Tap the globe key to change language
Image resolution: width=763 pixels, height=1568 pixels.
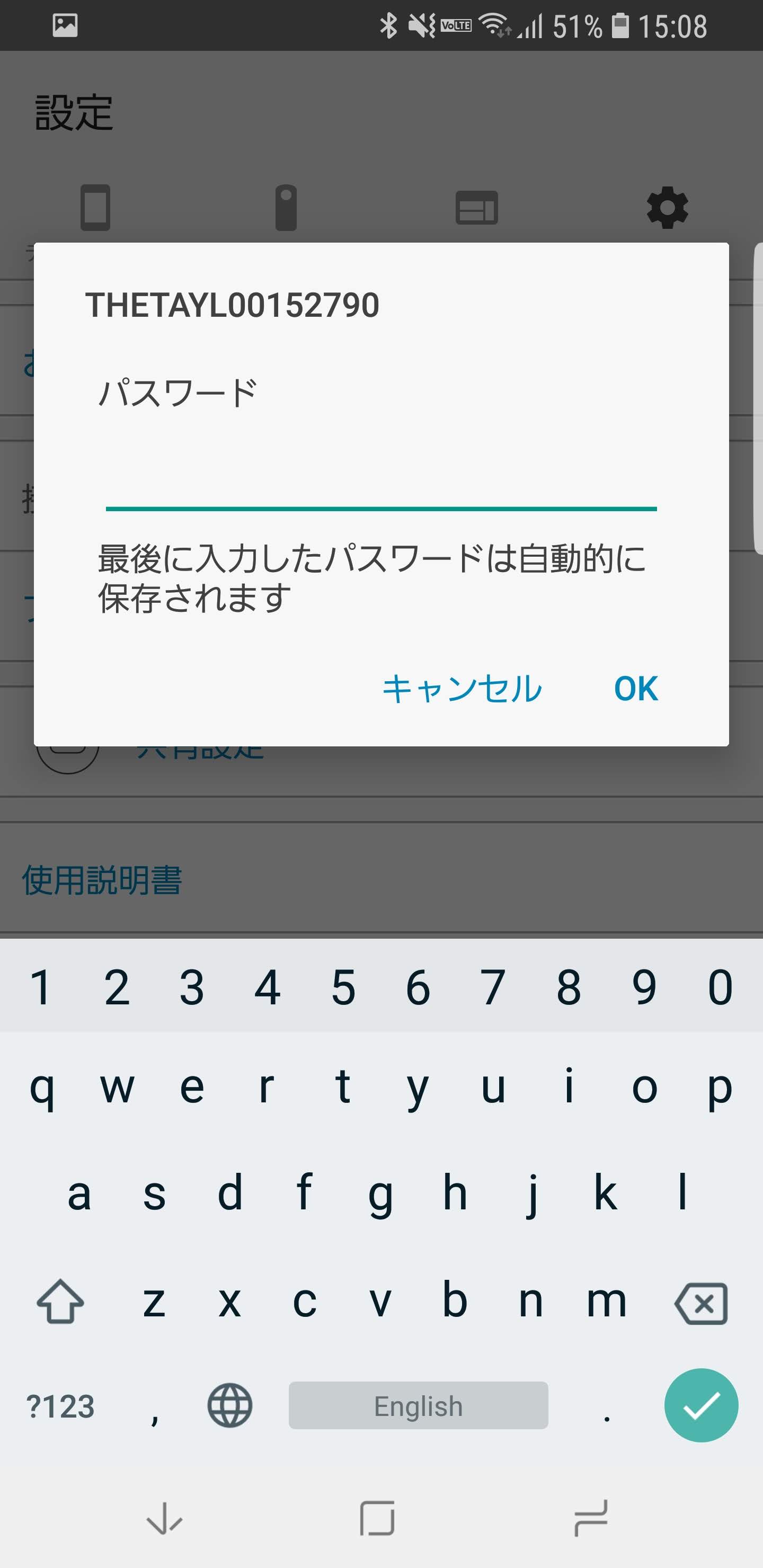[x=229, y=1405]
